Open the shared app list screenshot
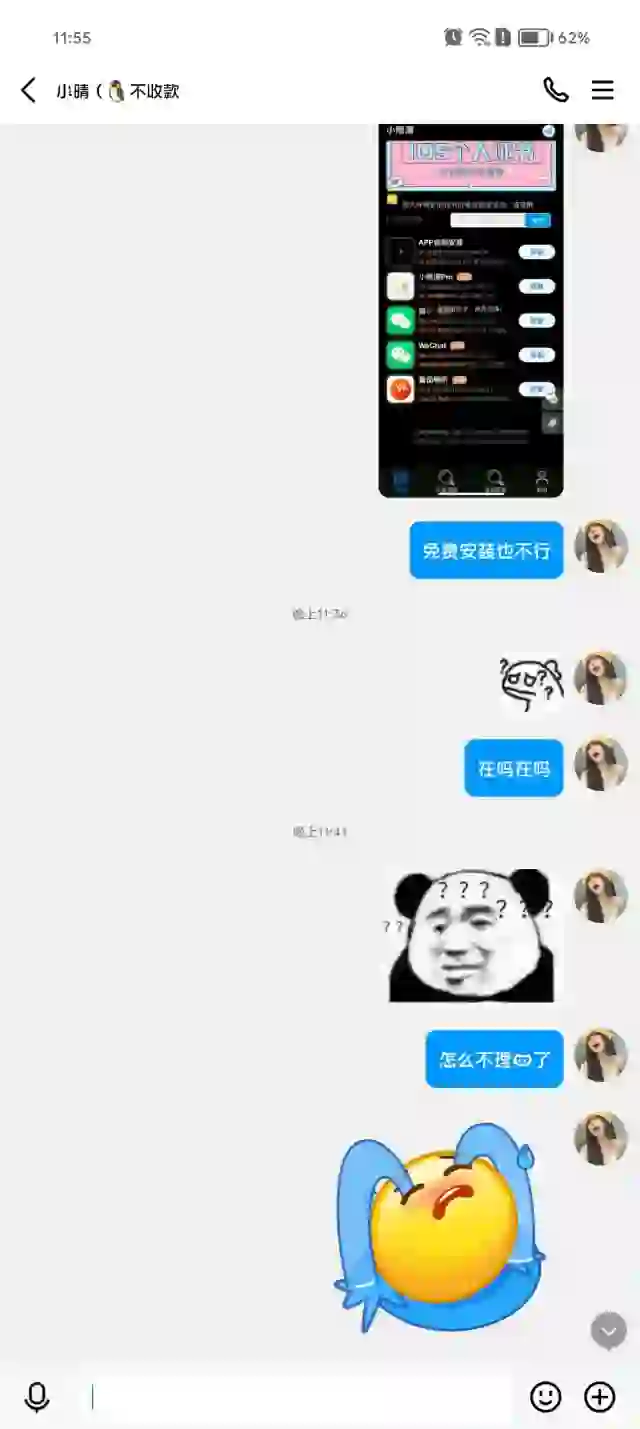The width and height of the screenshot is (640, 1429). pos(470,310)
